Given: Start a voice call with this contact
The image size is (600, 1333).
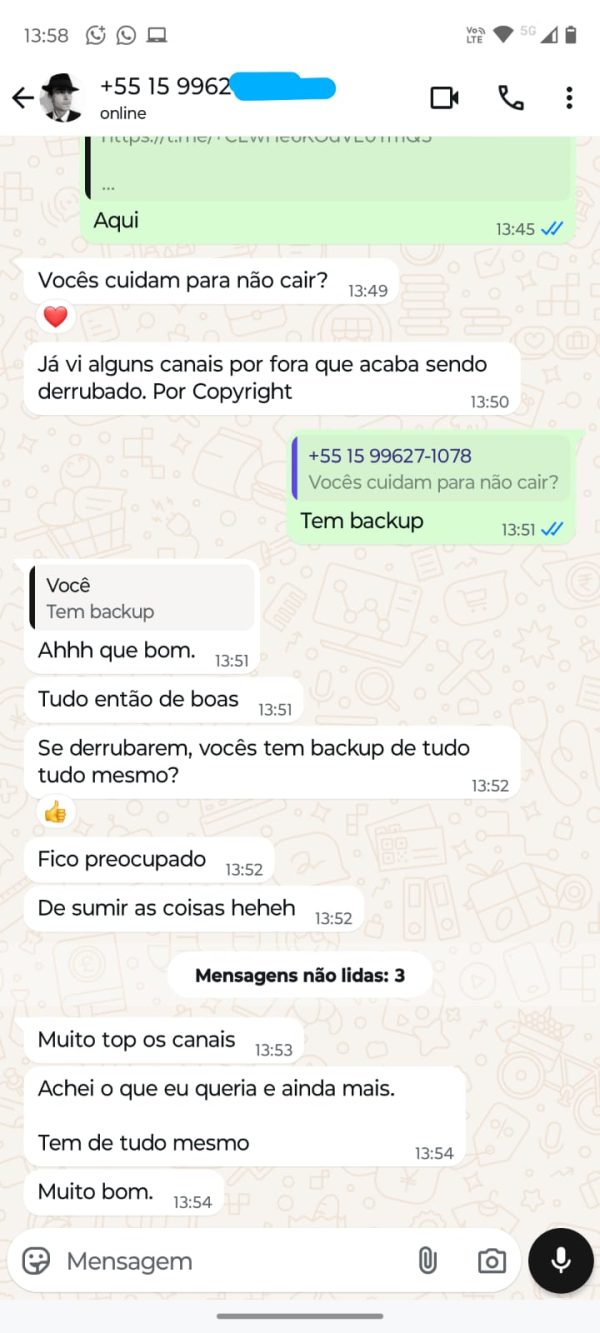Looking at the screenshot, I should [510, 97].
